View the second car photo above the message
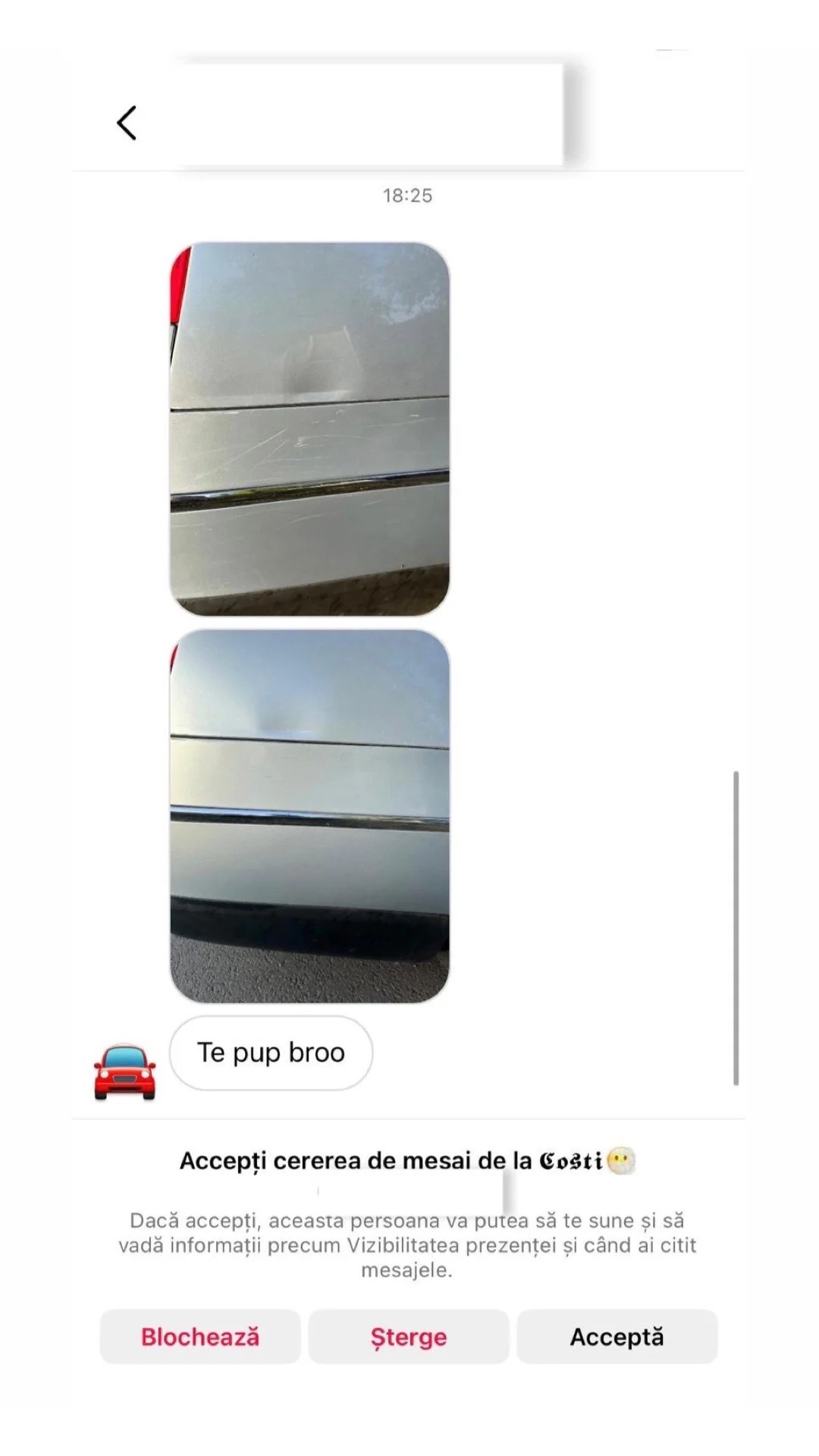 (x=309, y=816)
